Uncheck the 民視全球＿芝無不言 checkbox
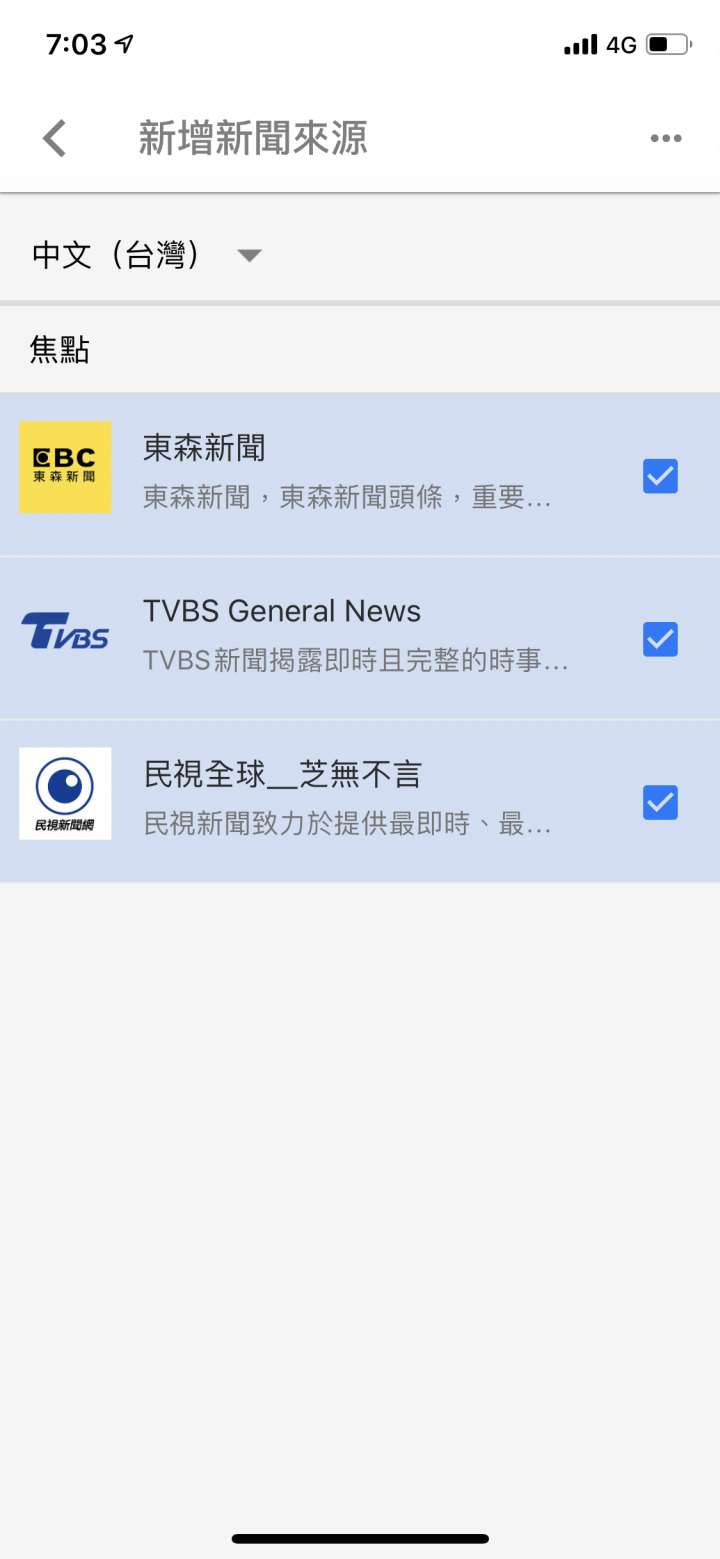Image resolution: width=720 pixels, height=1559 pixels. coord(660,802)
